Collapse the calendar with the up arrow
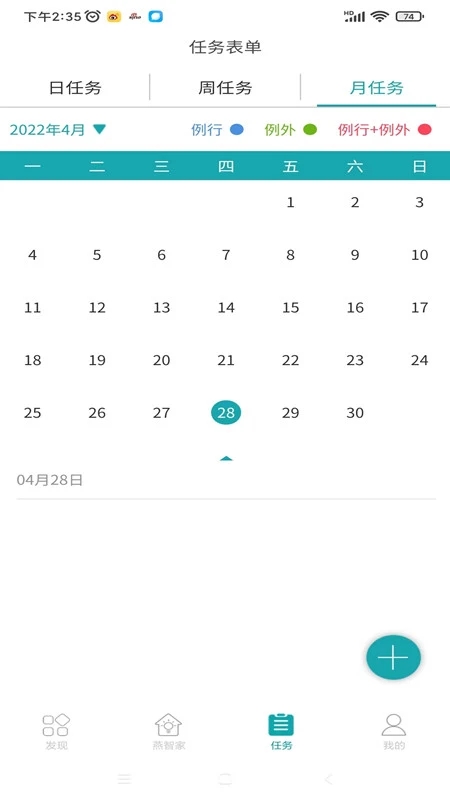 click(226, 458)
